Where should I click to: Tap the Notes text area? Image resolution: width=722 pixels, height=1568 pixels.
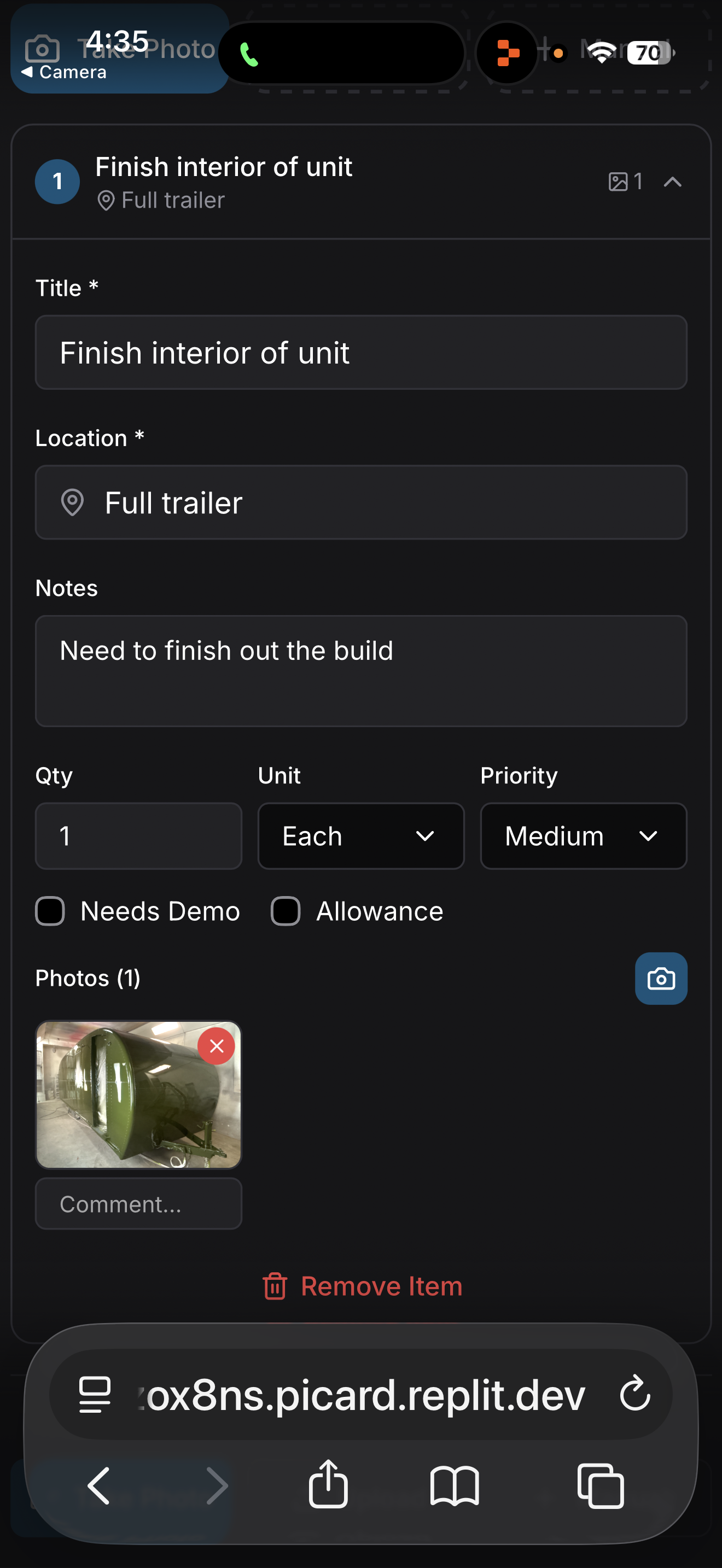point(361,671)
